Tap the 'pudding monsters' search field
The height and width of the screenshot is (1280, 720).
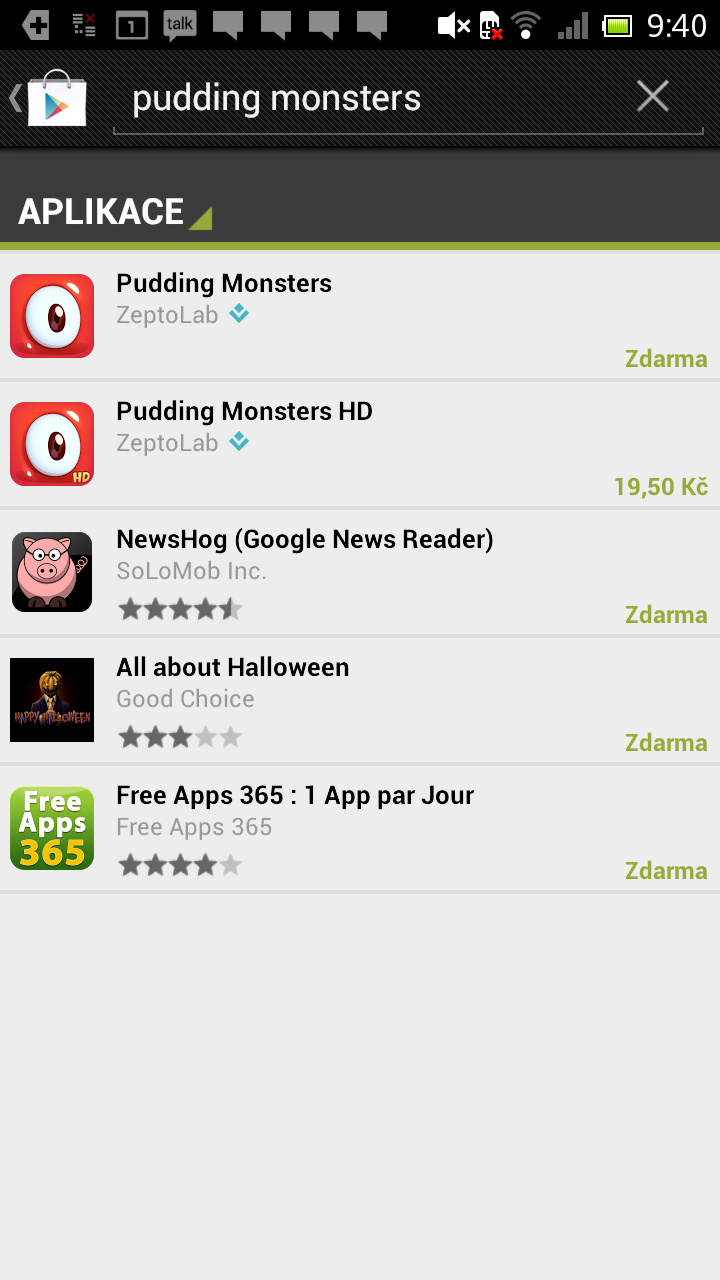point(350,97)
